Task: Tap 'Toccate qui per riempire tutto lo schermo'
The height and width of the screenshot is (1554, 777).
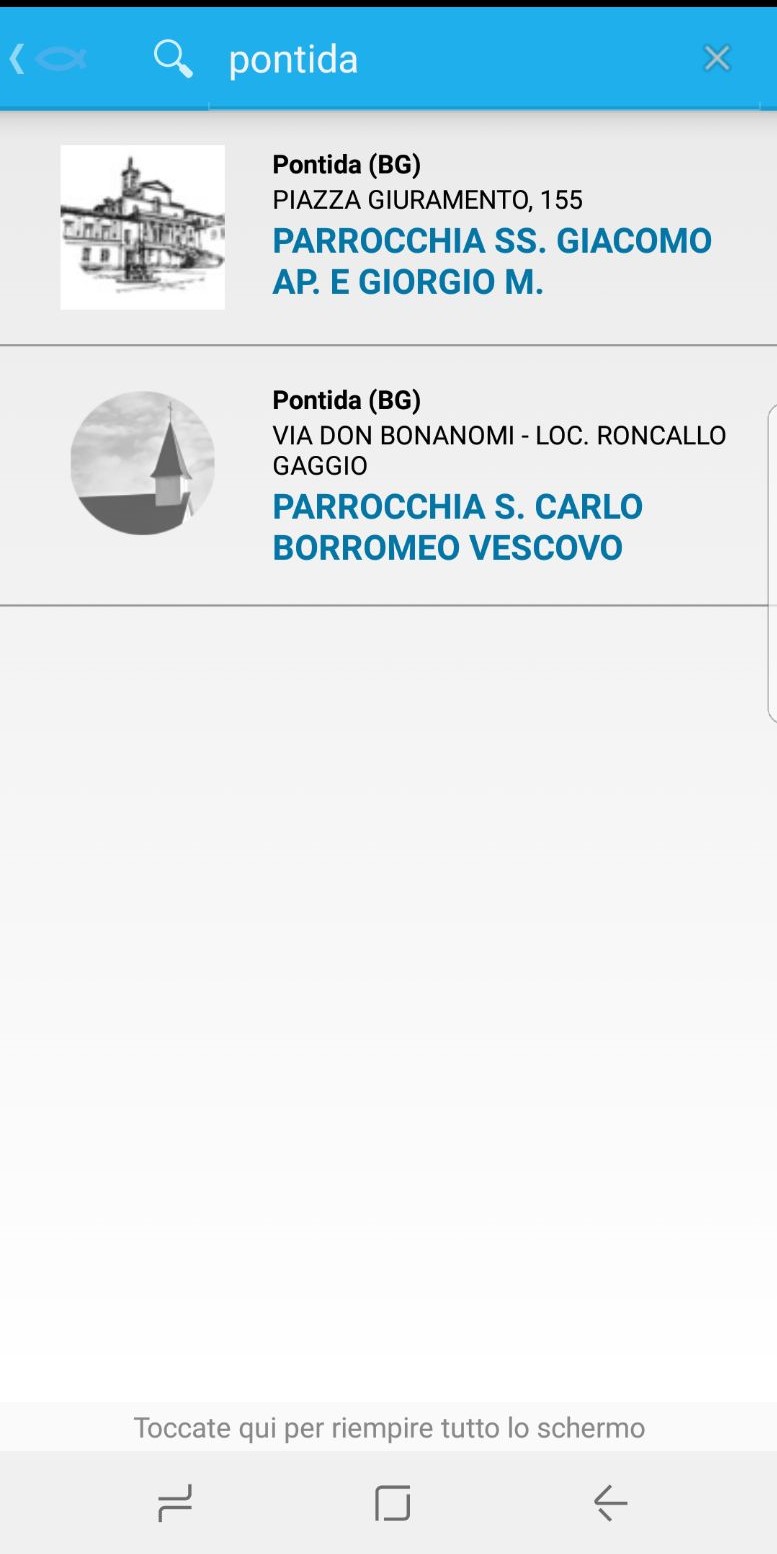Action: (389, 1427)
